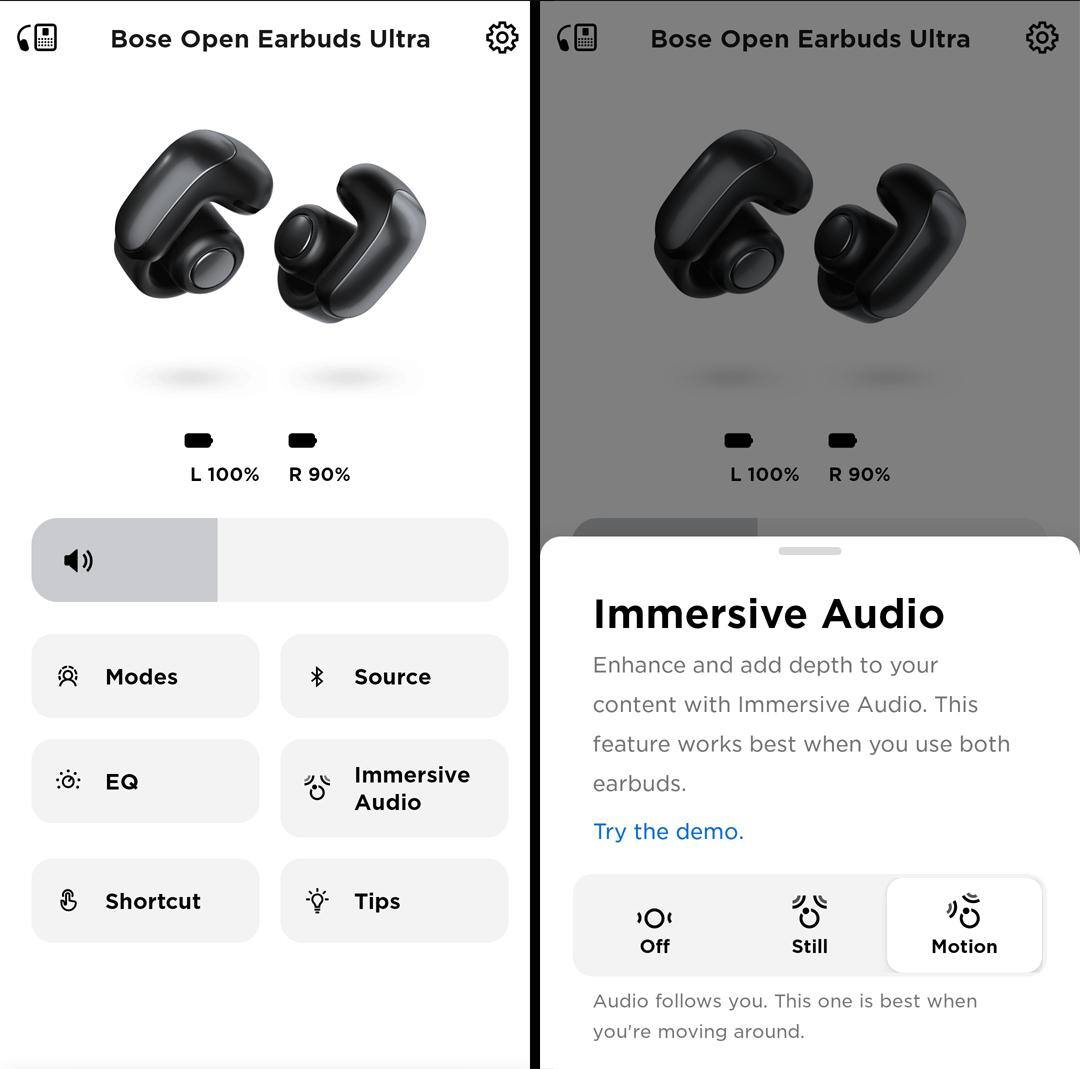The image size is (1080, 1069).
Task: Open the EQ settings tile
Action: tap(145, 781)
